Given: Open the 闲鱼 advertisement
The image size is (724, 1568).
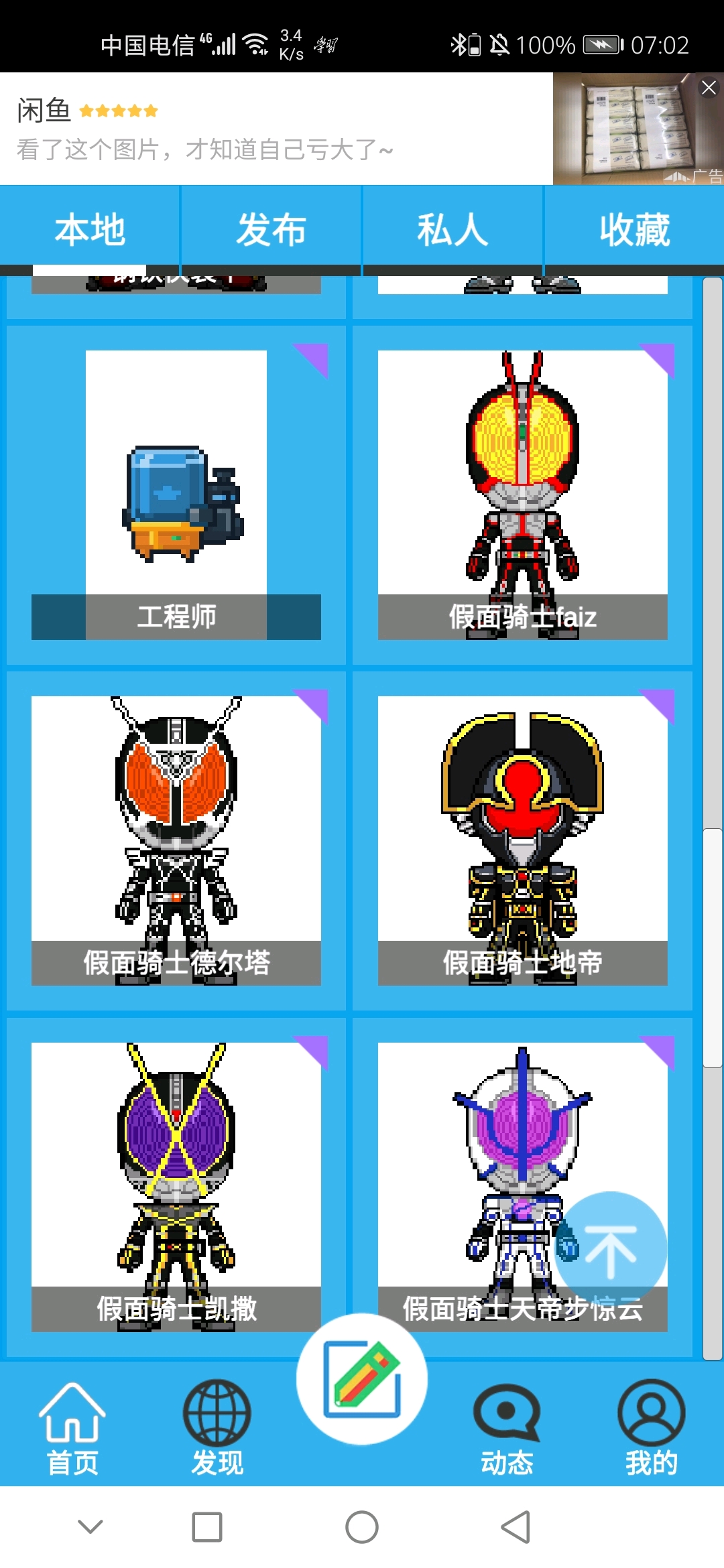Looking at the screenshot, I should (x=268, y=129).
